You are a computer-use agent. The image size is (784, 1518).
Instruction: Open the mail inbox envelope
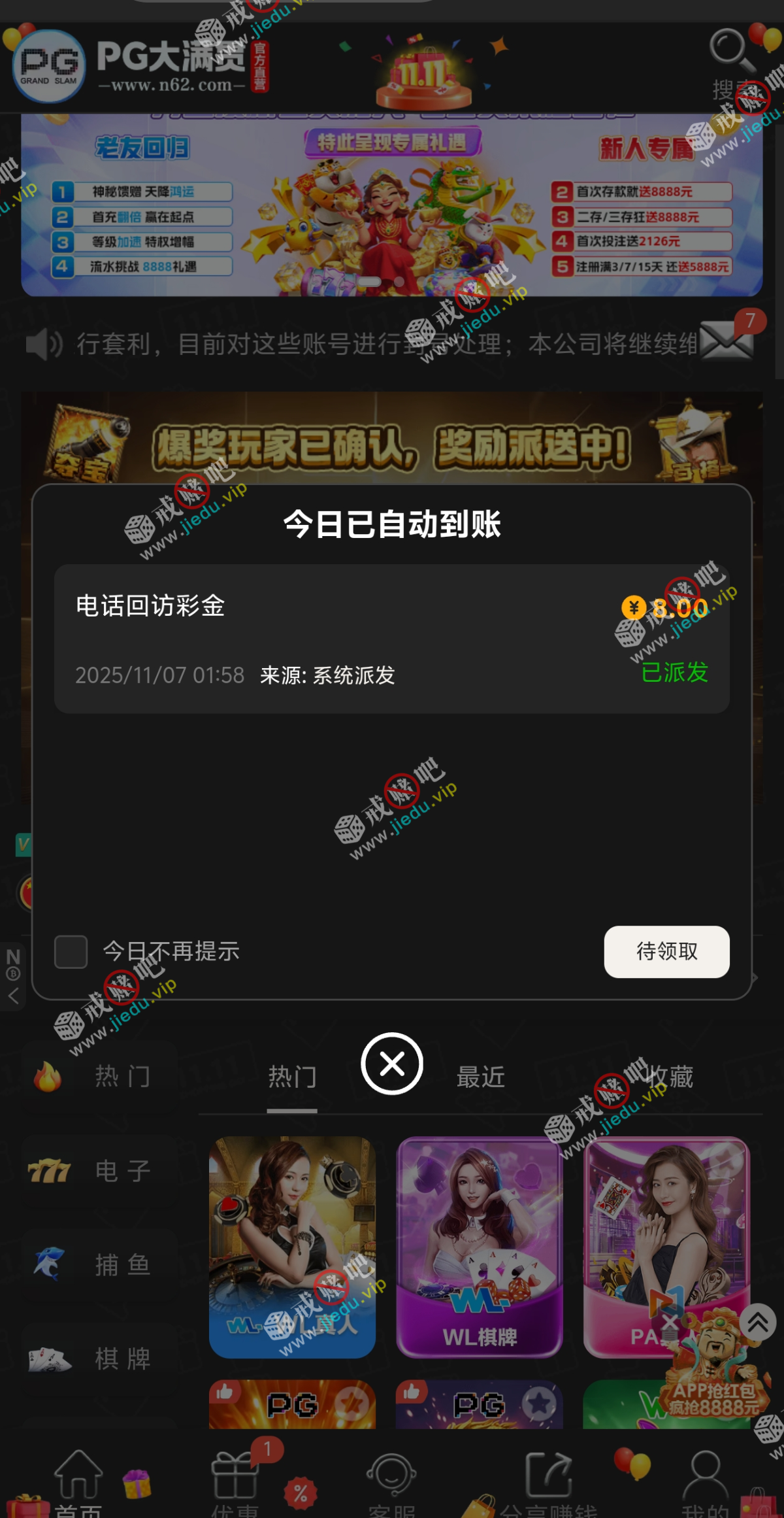pyautogui.click(x=725, y=341)
